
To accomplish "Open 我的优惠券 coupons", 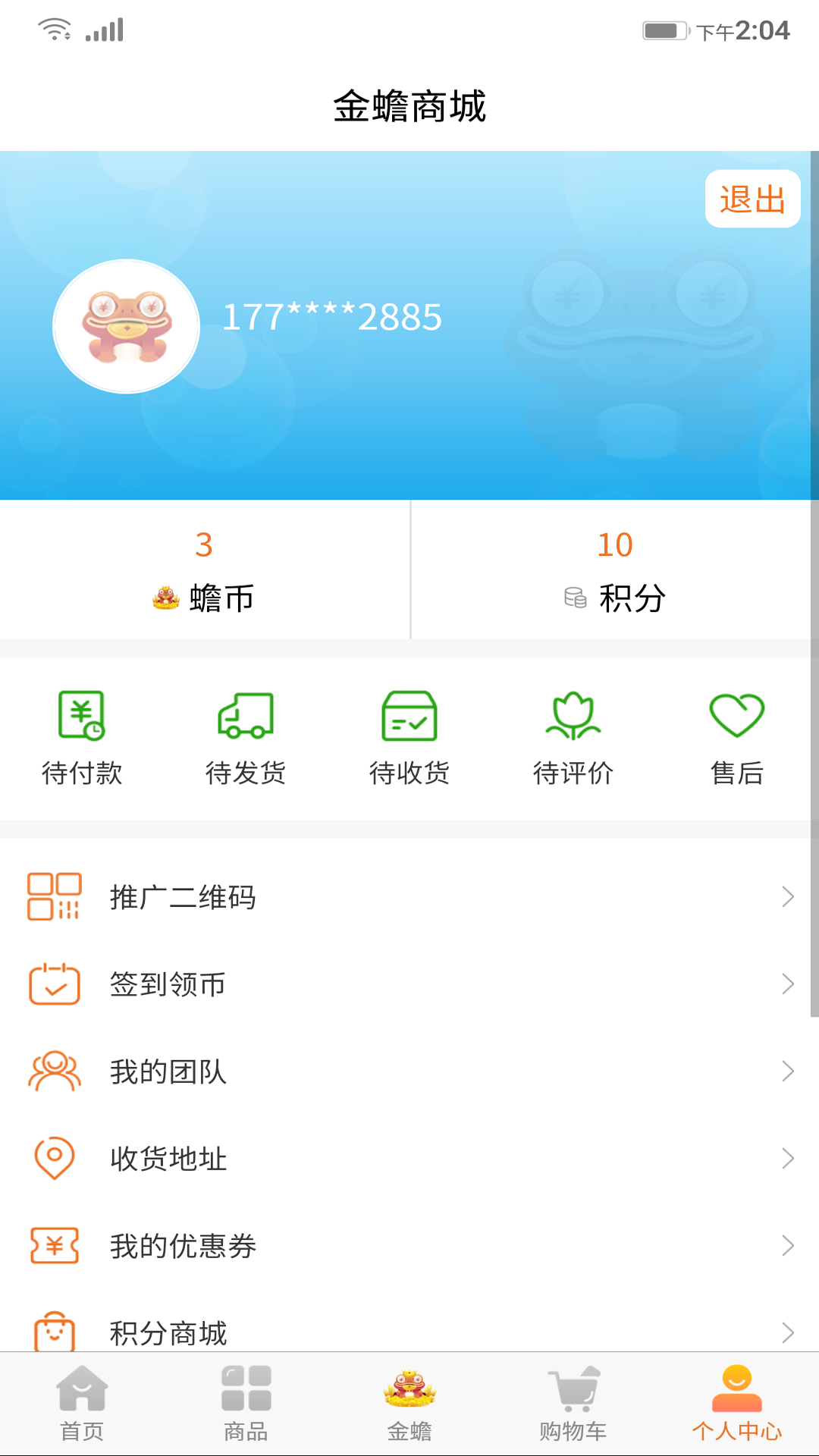I will pos(409,1246).
